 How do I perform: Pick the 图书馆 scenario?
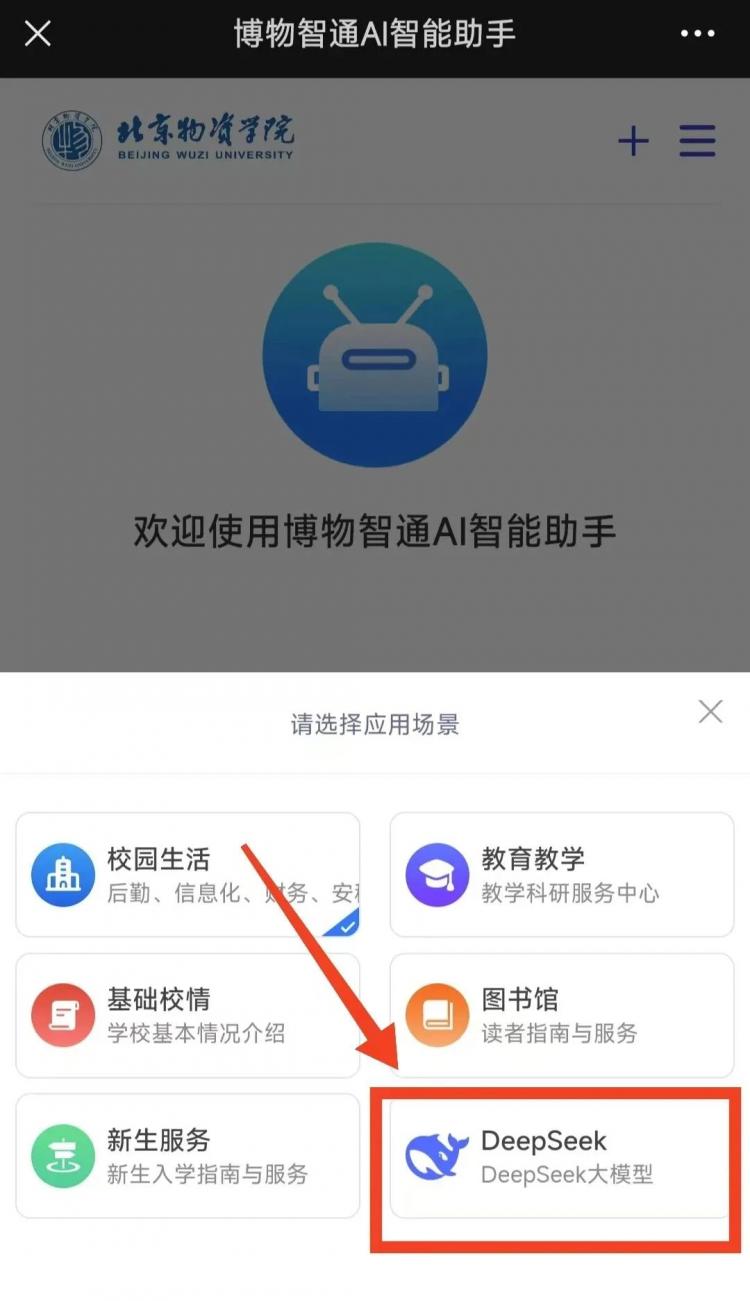coord(561,1015)
